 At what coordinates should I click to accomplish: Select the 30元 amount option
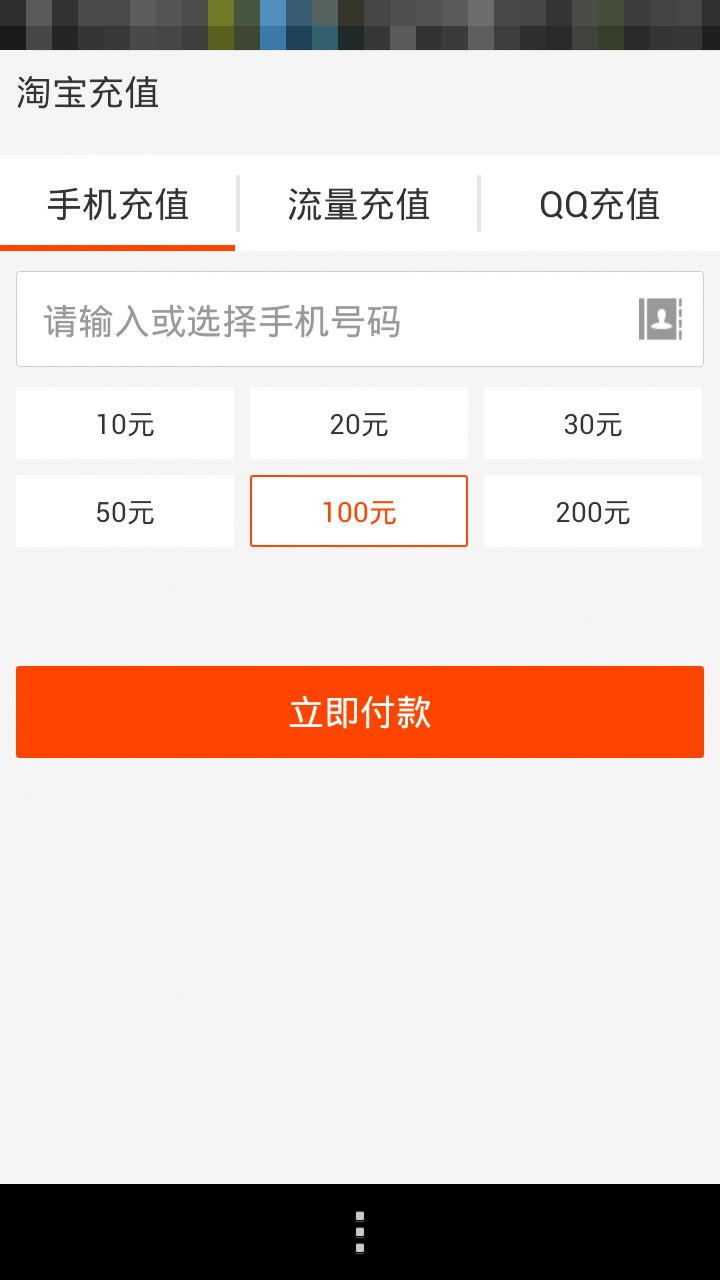593,423
